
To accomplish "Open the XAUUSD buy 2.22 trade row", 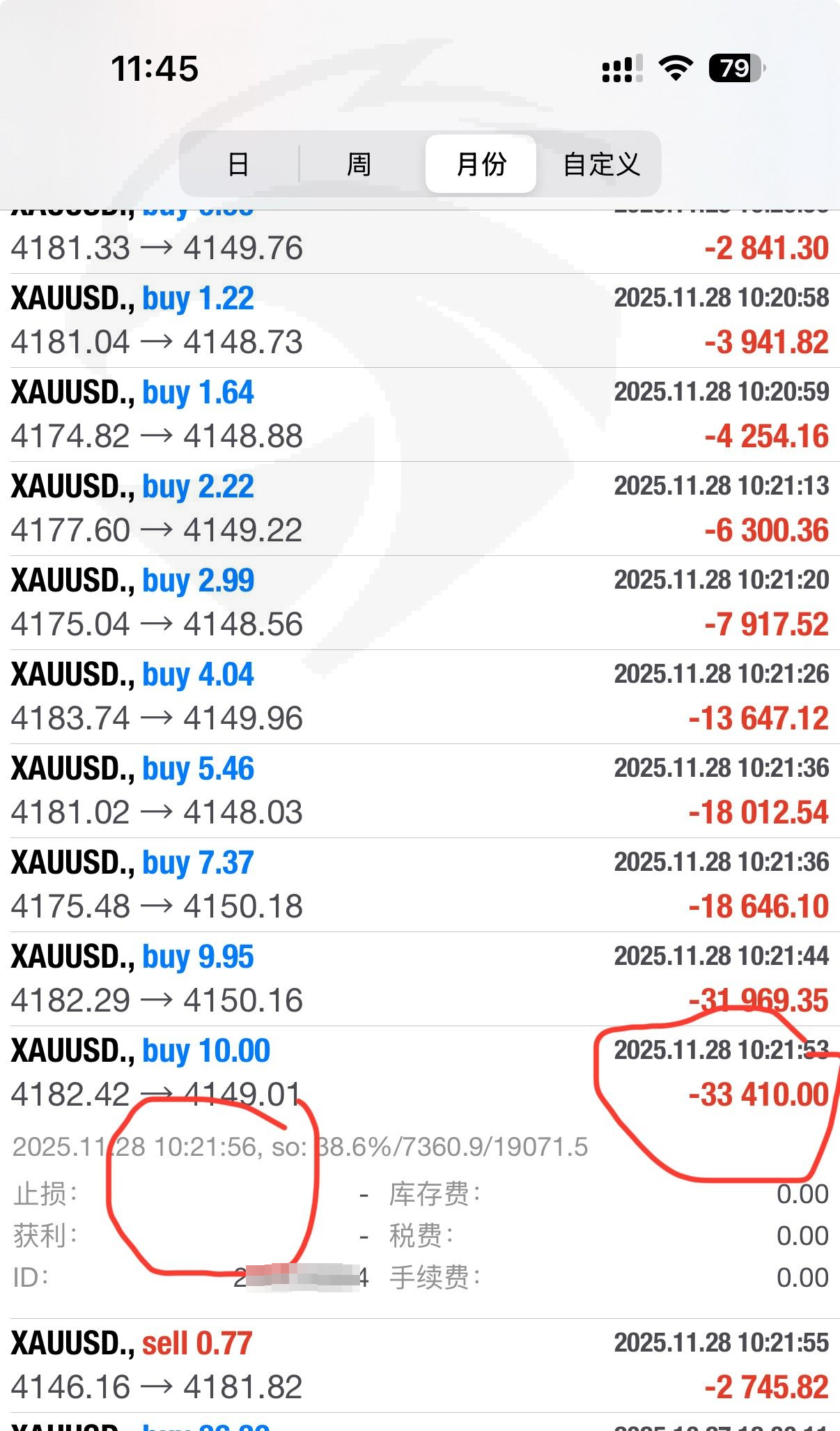I will [419, 509].
